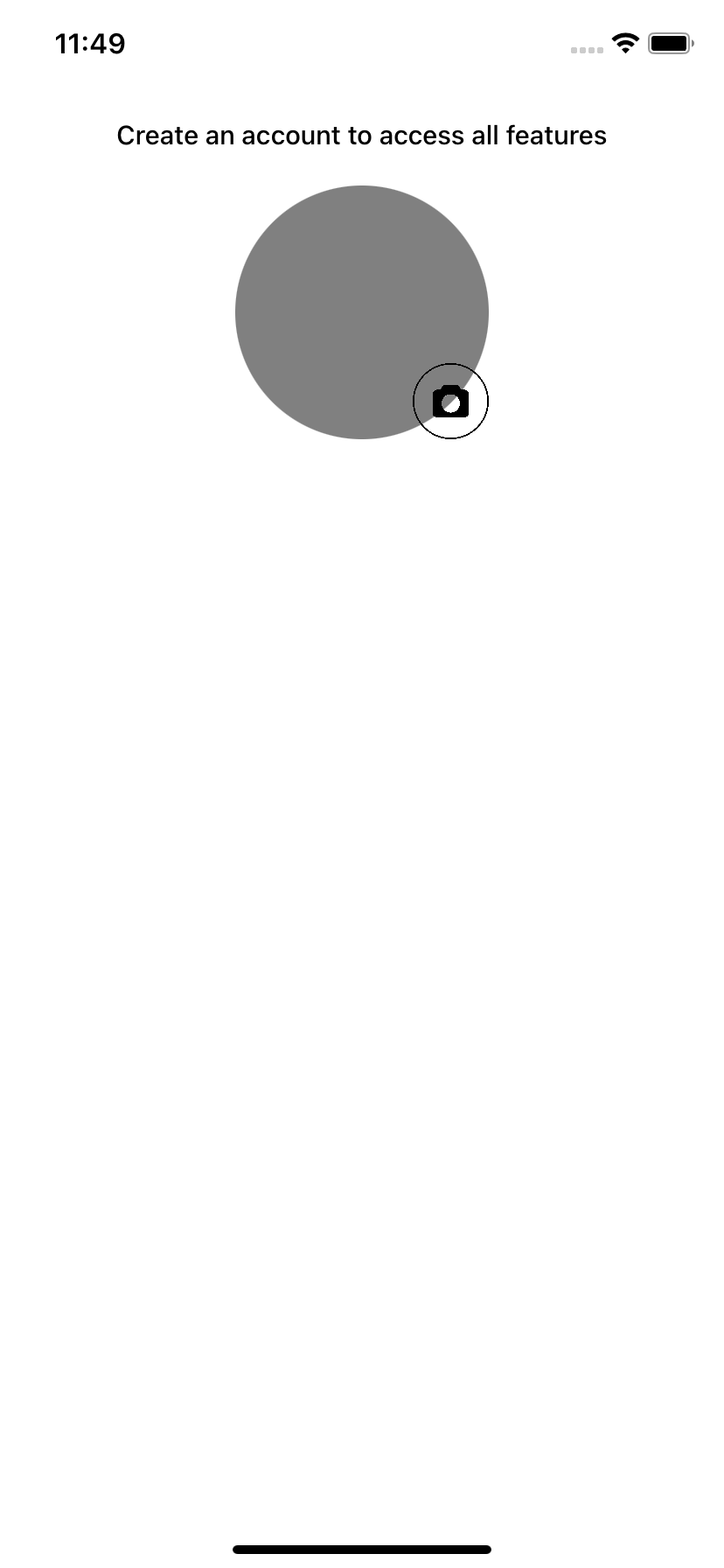724x1568 pixels.
Task: Tap the clock in the status bar
Action: point(89,42)
